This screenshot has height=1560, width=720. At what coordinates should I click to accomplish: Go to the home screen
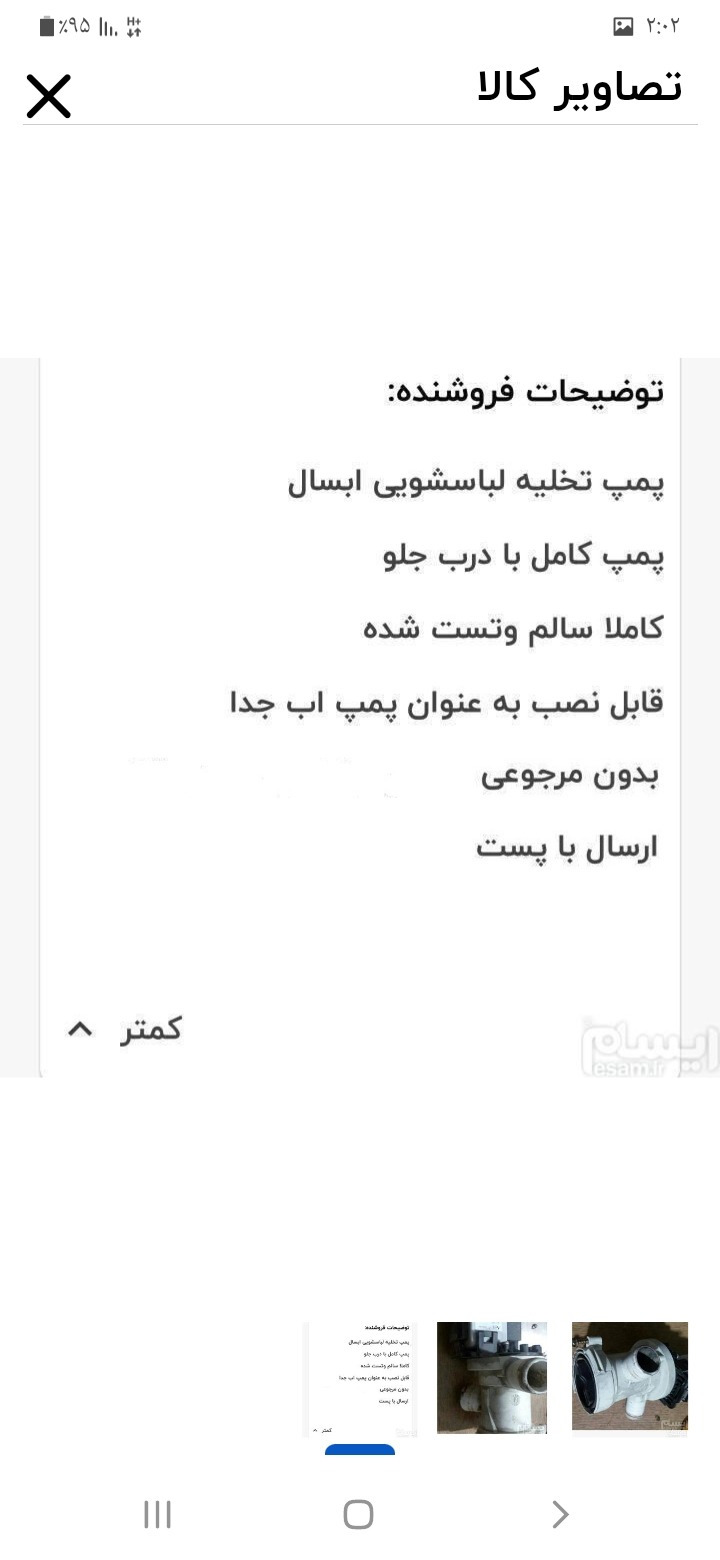pyautogui.click(x=358, y=1514)
